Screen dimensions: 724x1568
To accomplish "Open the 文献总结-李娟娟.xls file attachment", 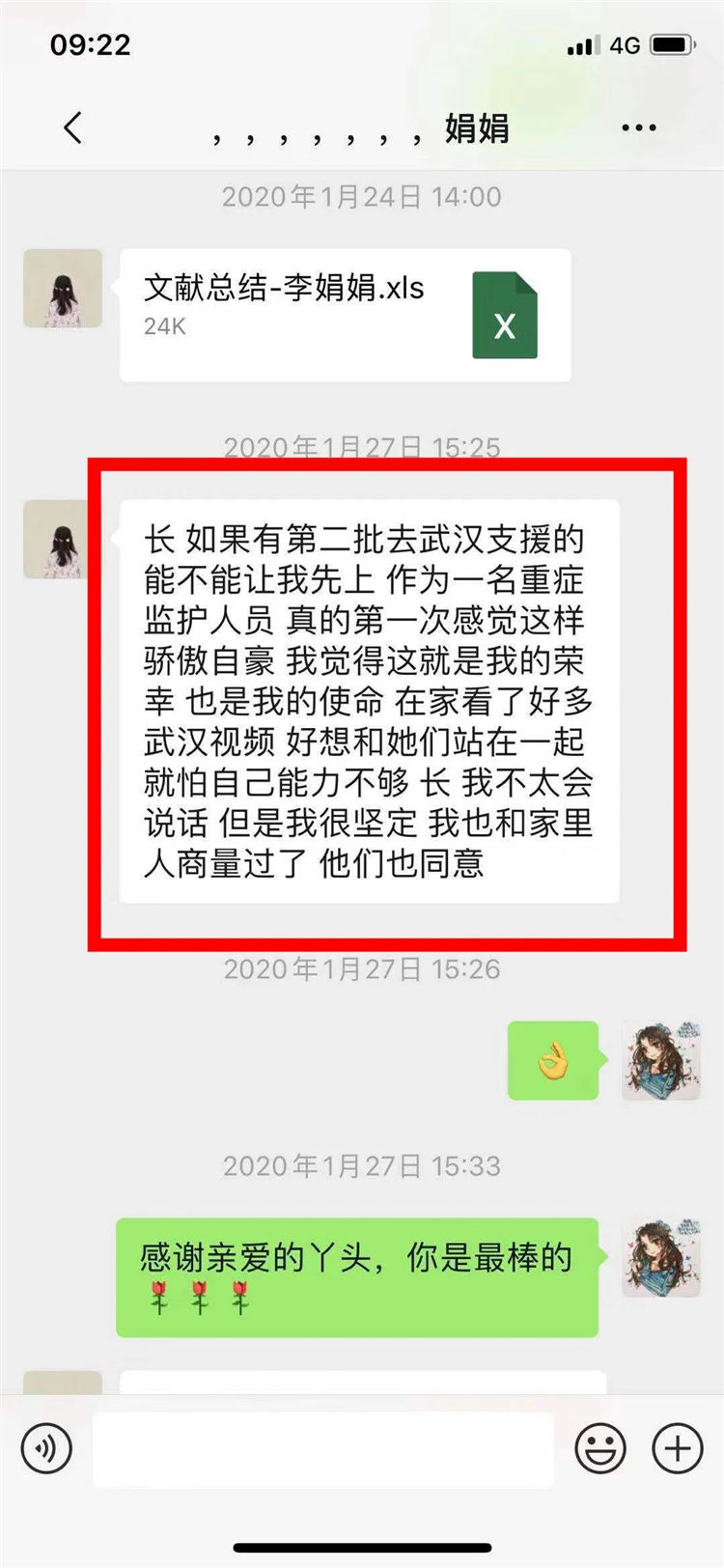I will [345, 315].
